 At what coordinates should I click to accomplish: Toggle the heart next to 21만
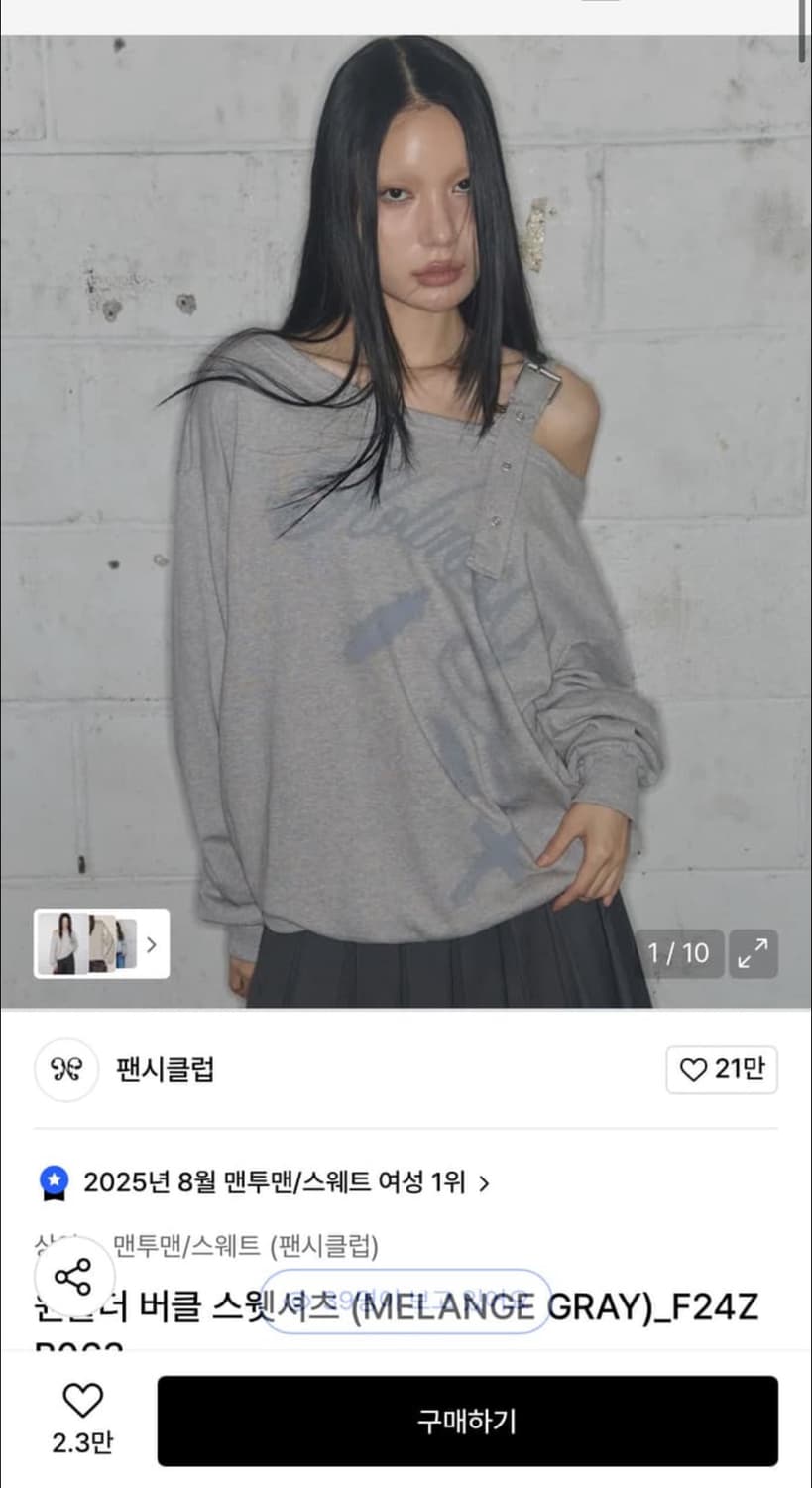[x=694, y=1071]
